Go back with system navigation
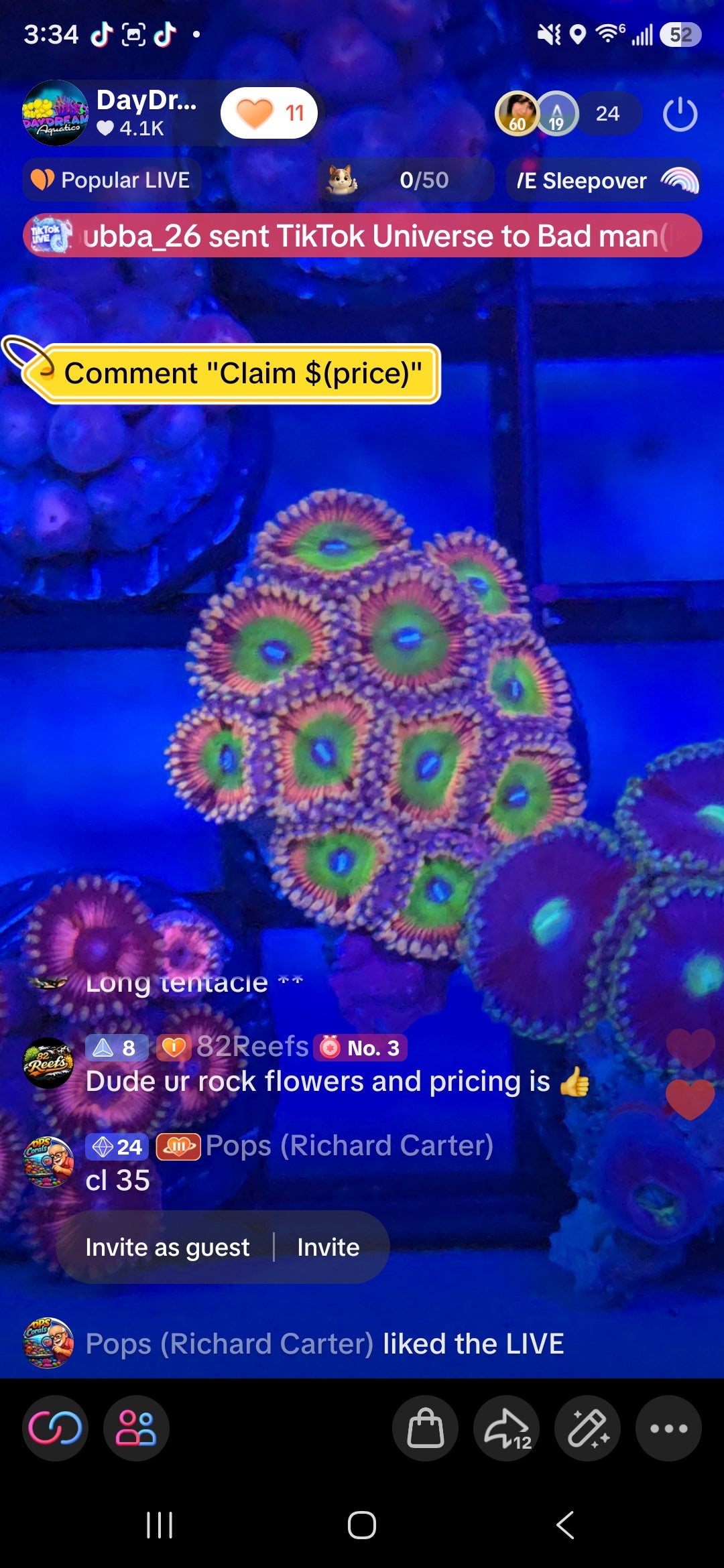The image size is (724, 1568). [565, 1525]
